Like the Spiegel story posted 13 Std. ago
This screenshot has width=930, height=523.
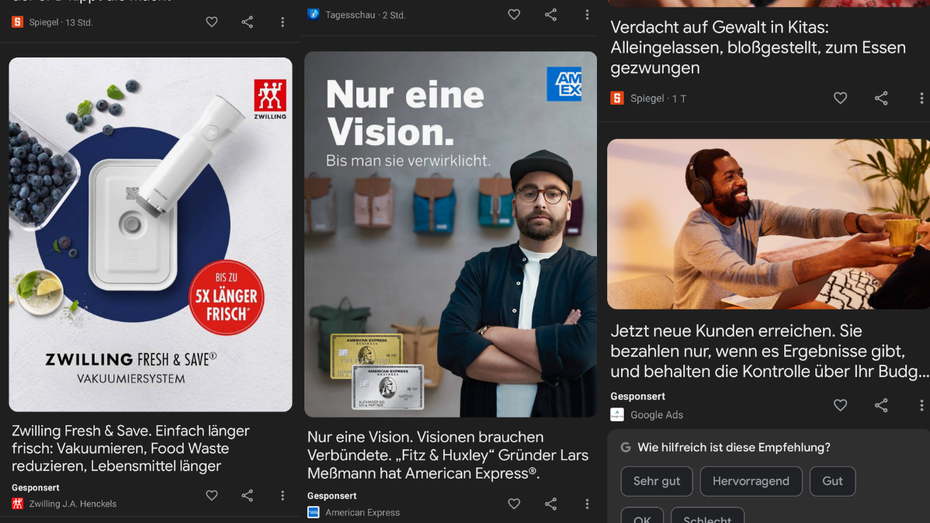tap(212, 22)
